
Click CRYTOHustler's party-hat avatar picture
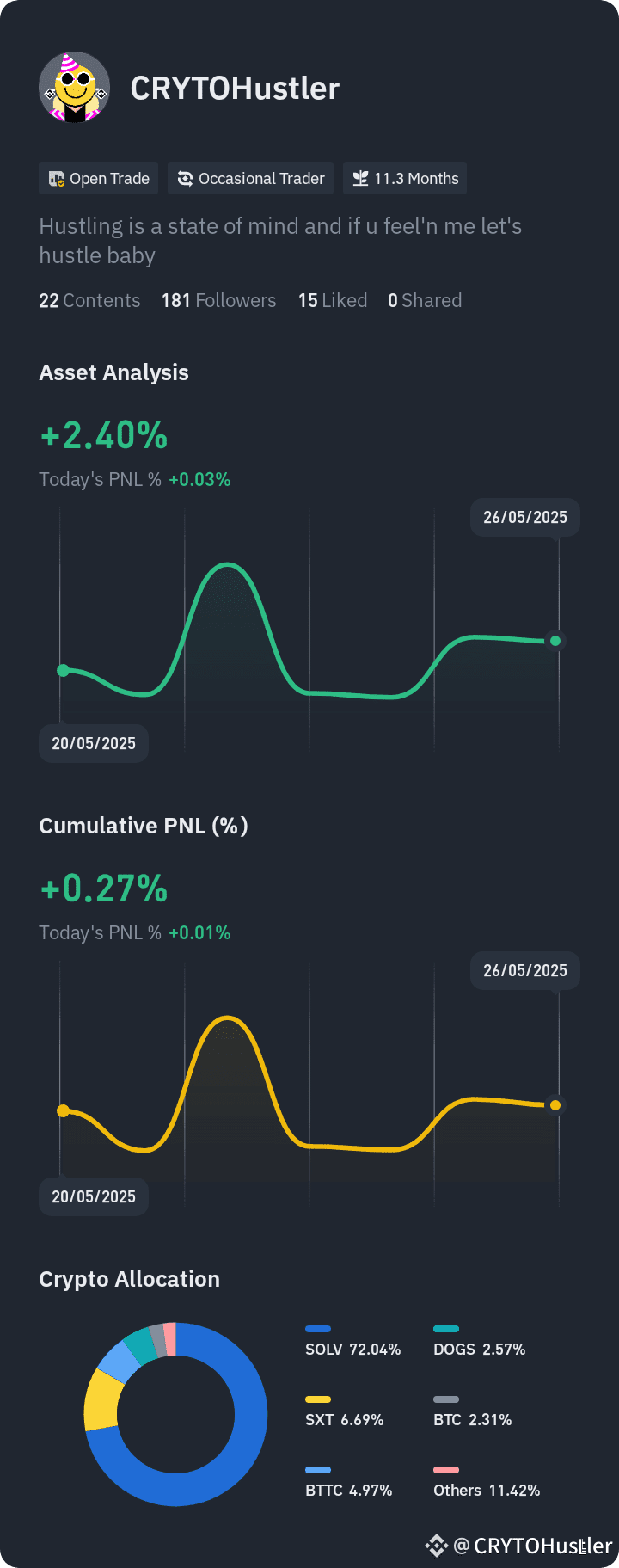74,87
